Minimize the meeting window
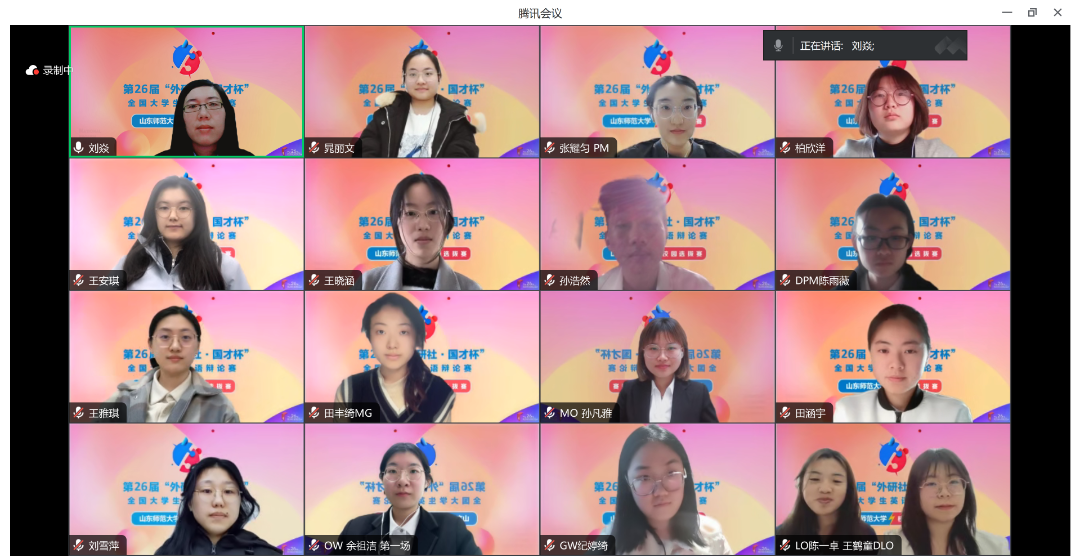 tap(1007, 12)
